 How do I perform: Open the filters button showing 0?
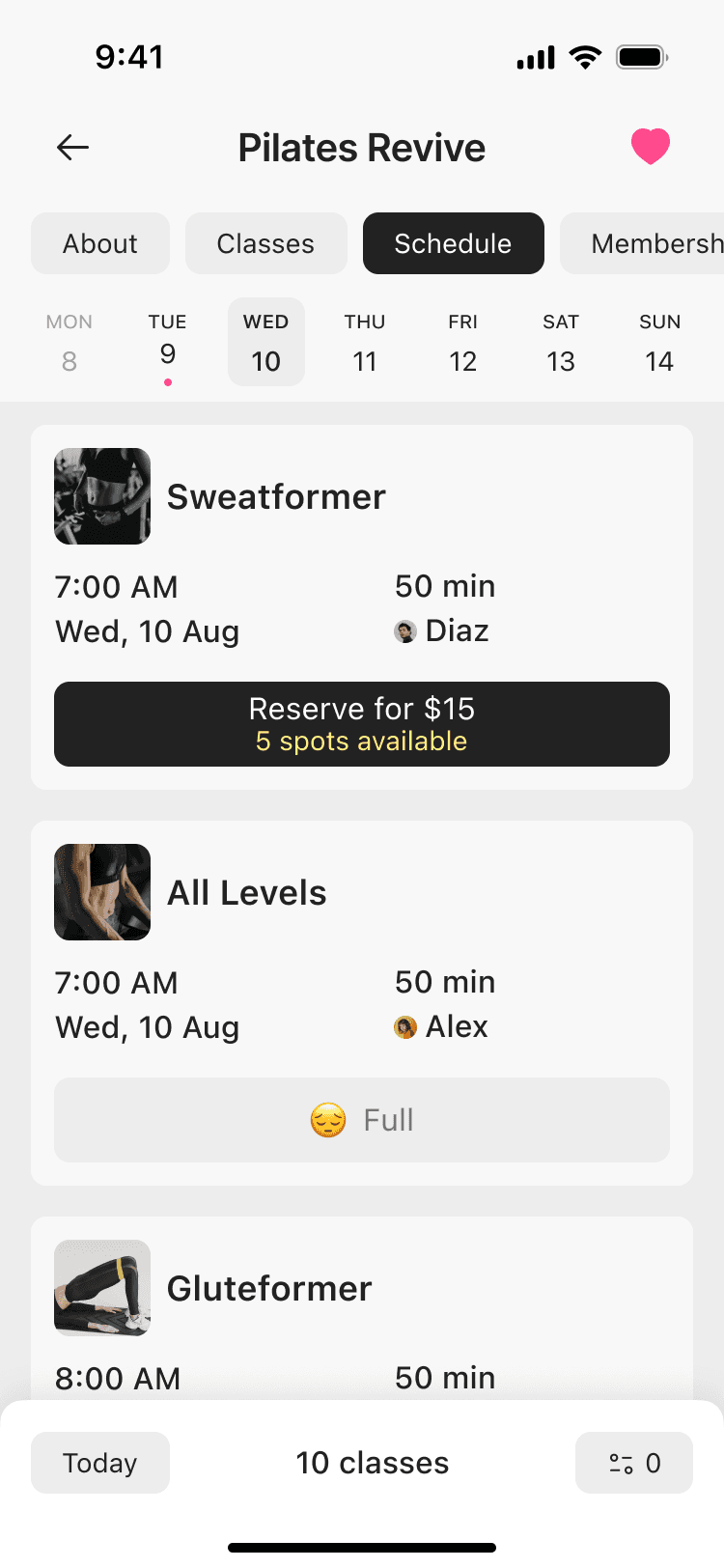point(634,1463)
